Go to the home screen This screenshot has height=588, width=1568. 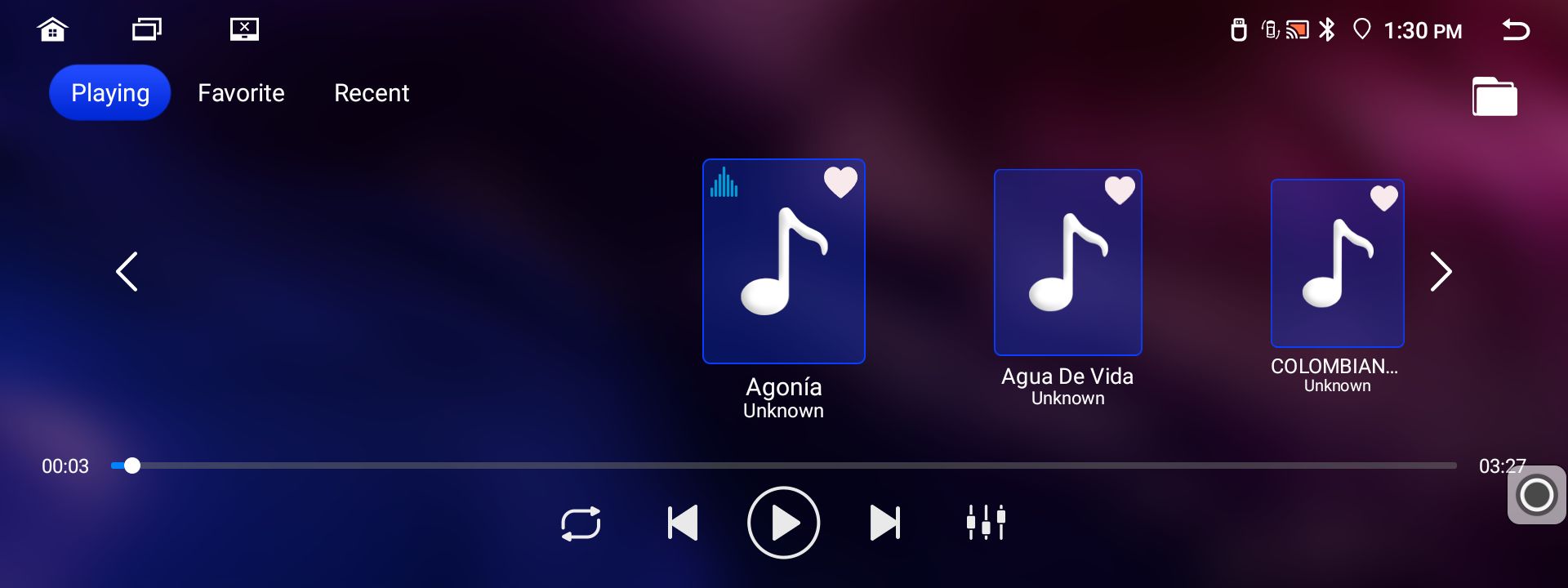click(52, 30)
